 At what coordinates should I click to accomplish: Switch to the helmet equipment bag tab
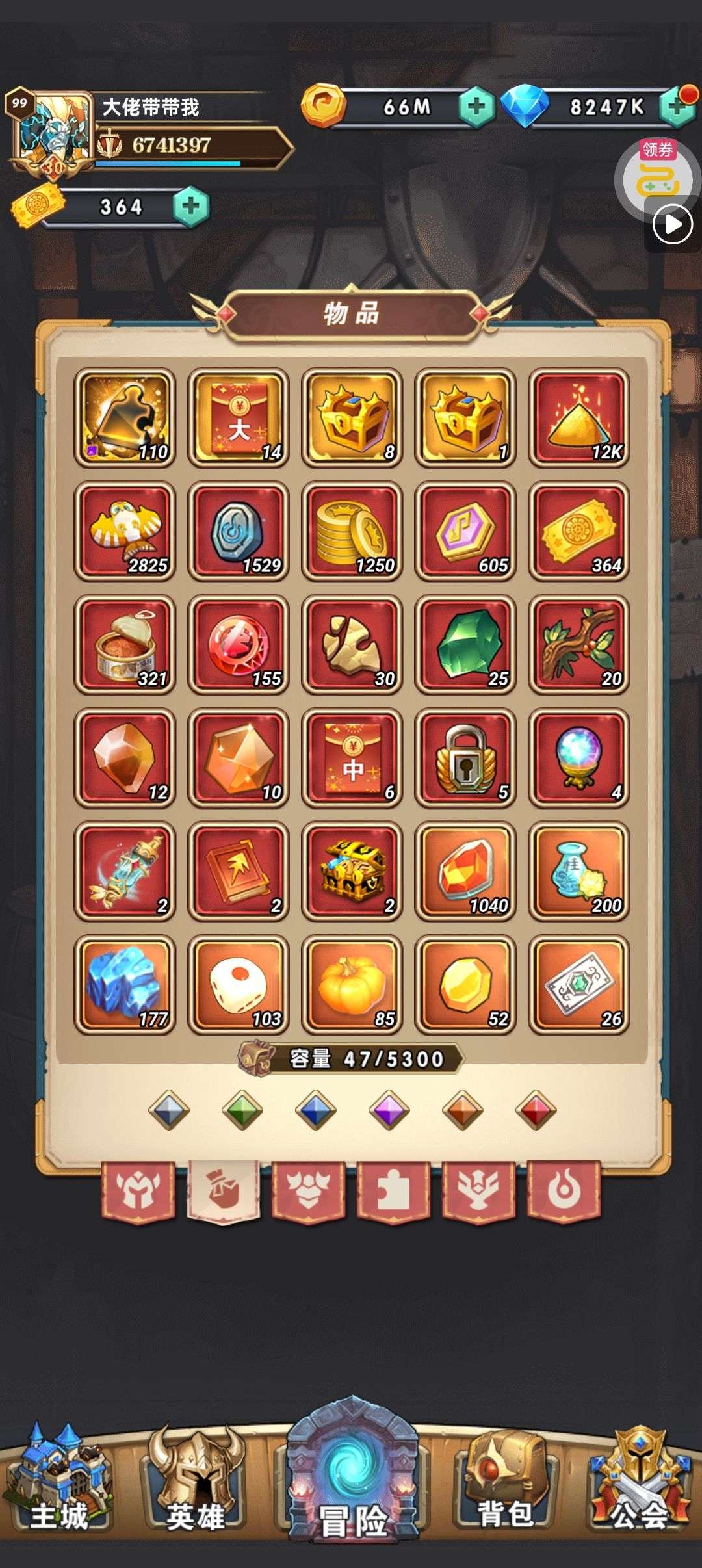click(x=138, y=1191)
